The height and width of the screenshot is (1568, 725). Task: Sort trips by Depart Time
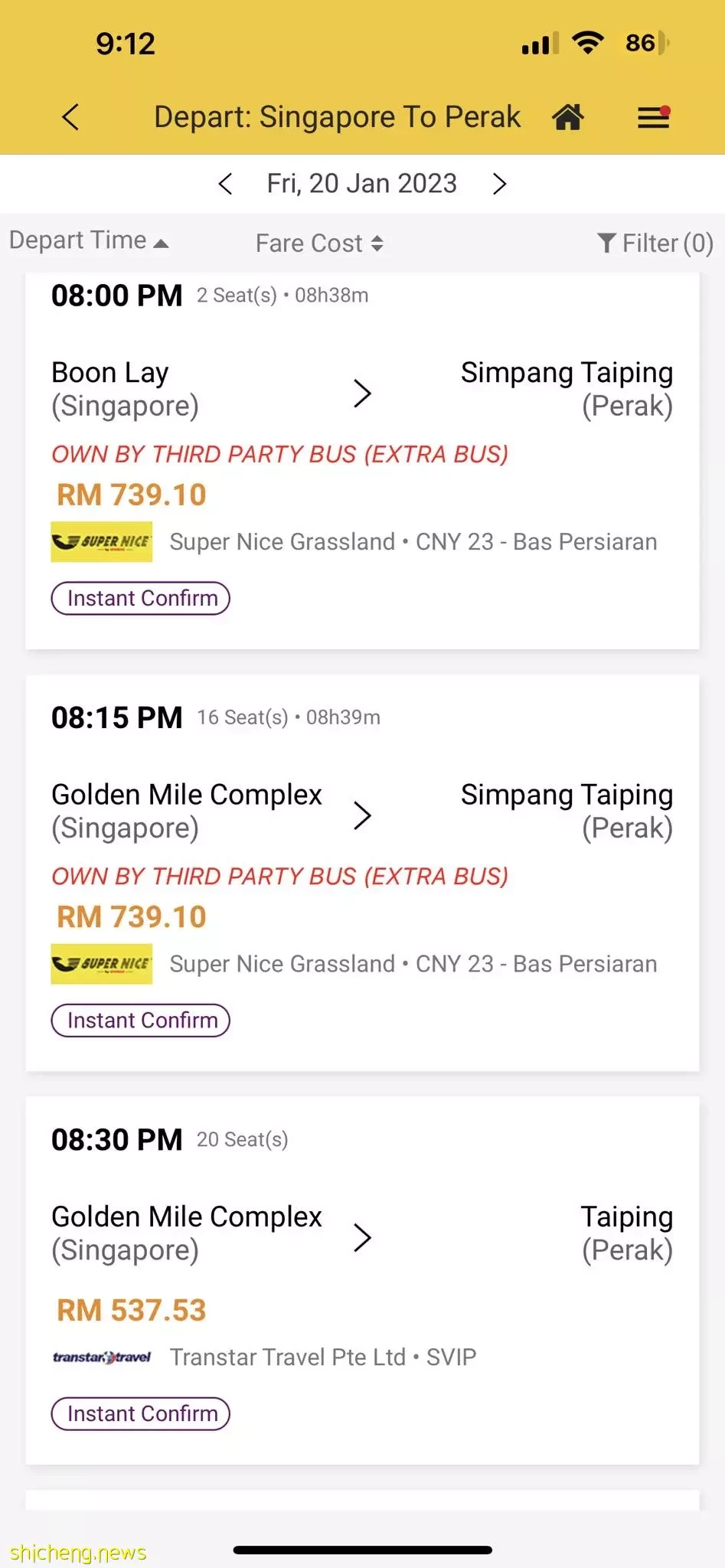pyautogui.click(x=89, y=240)
